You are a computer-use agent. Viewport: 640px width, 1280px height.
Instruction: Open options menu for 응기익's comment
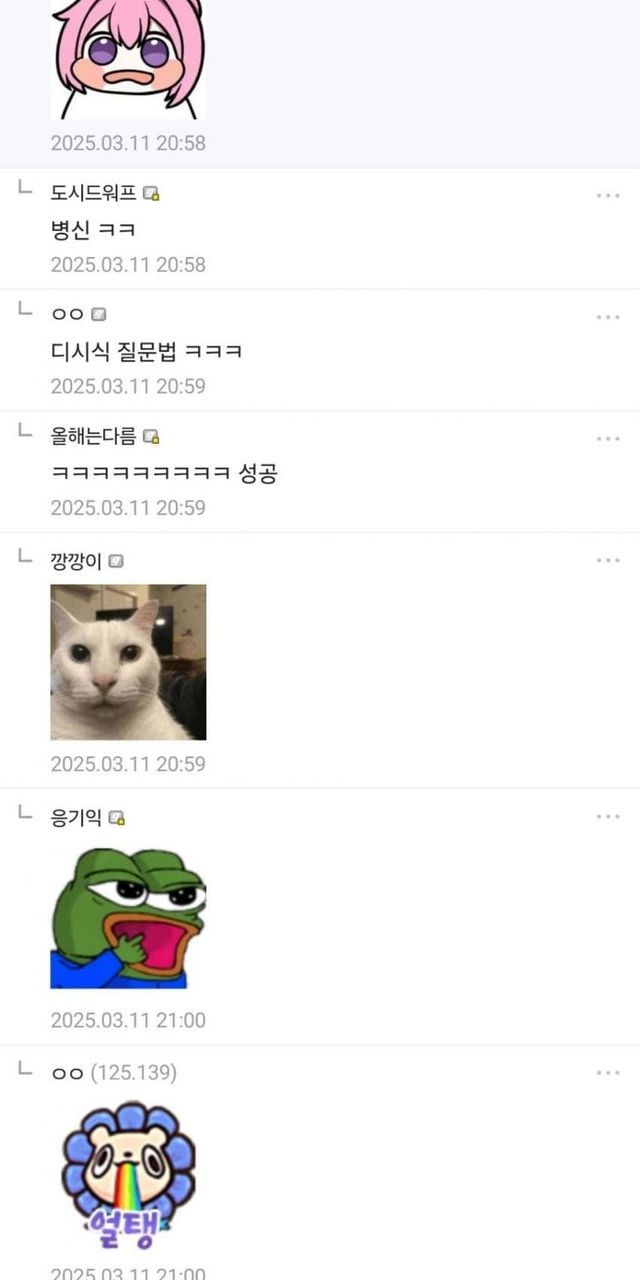click(x=608, y=817)
